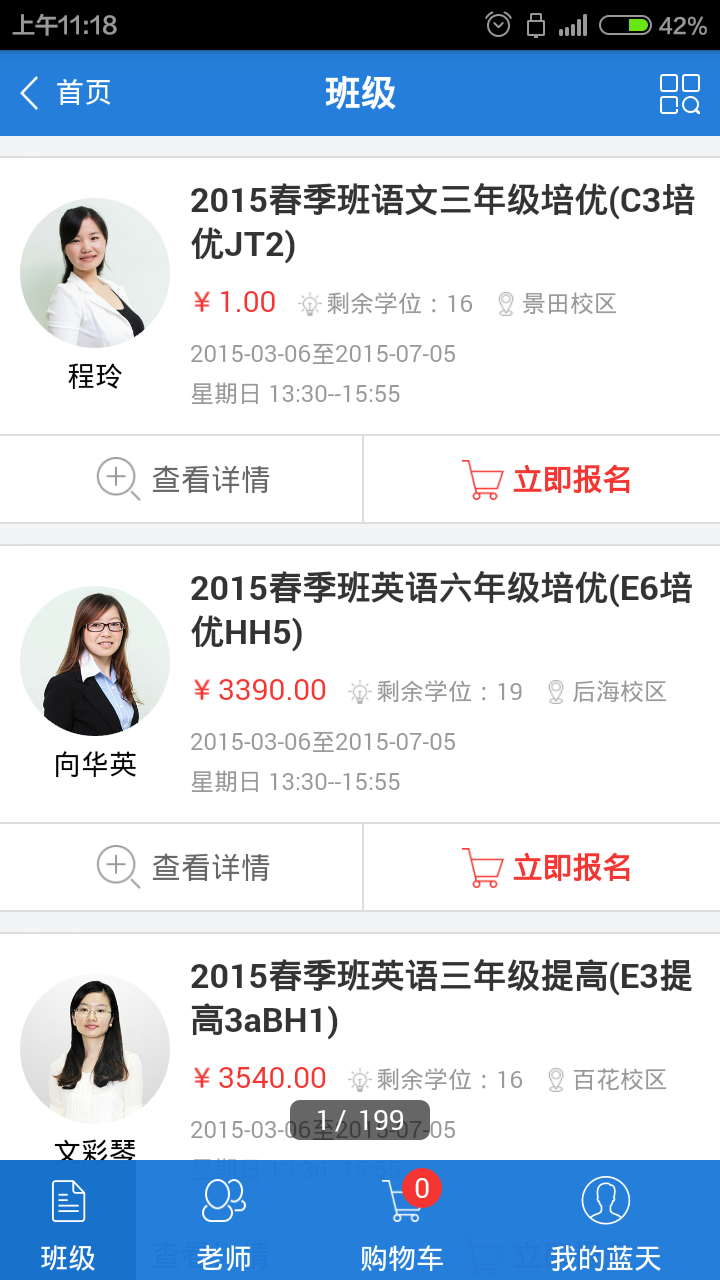Go to 我的蓝天 tab
Viewport: 720px width, 1280px height.
point(605,1222)
